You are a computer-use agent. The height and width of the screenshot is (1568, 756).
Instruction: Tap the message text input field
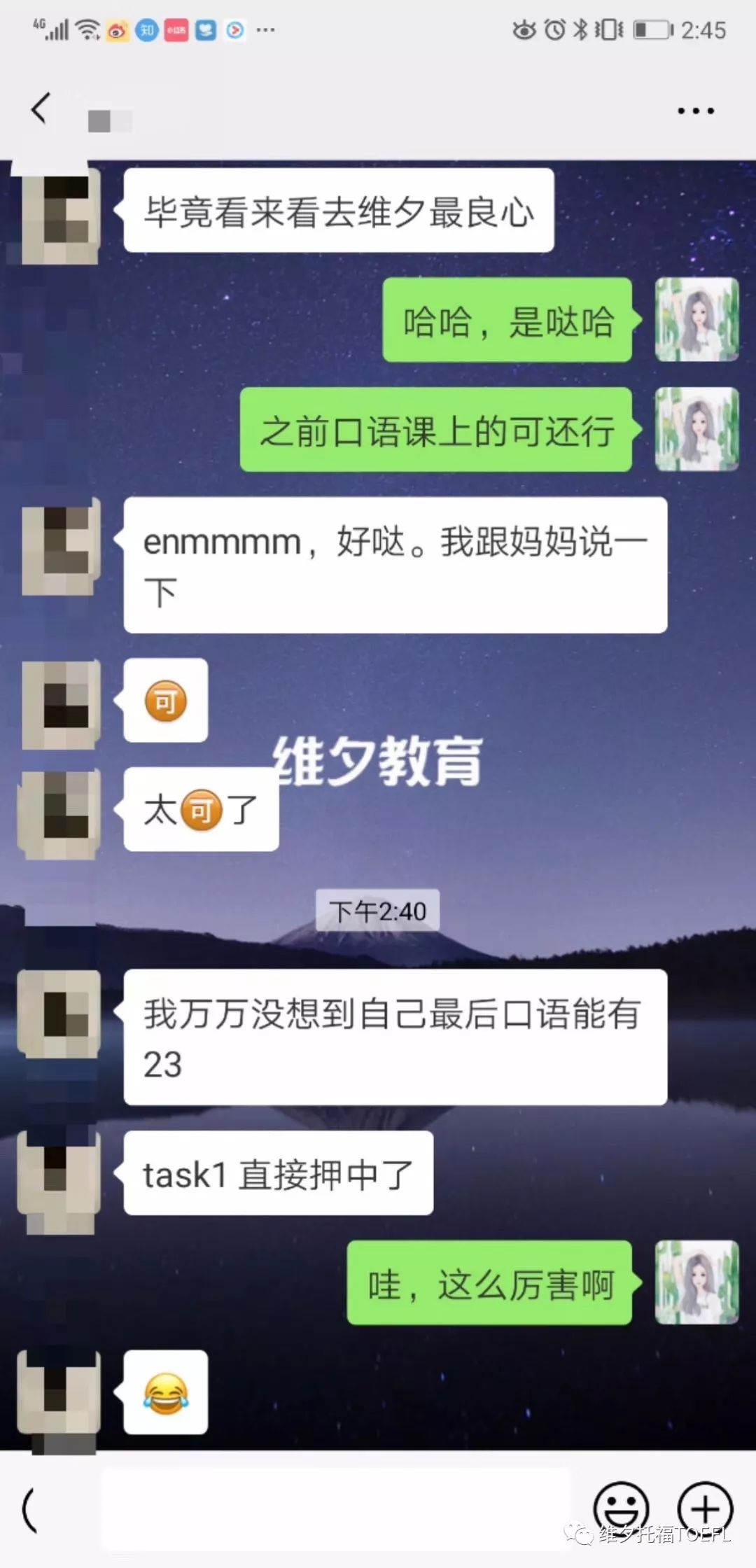tap(336, 1509)
